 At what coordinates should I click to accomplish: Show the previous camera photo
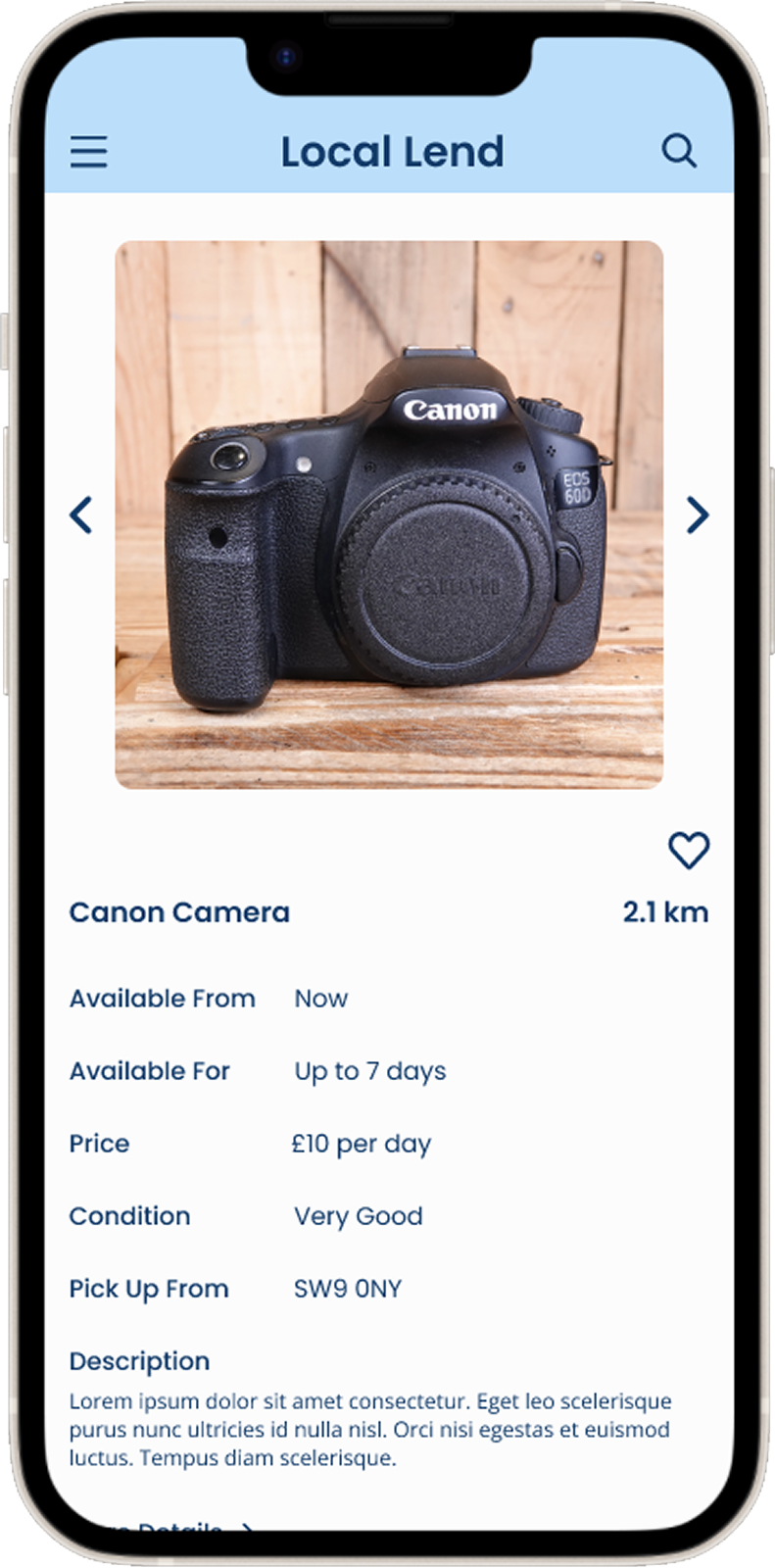point(81,514)
